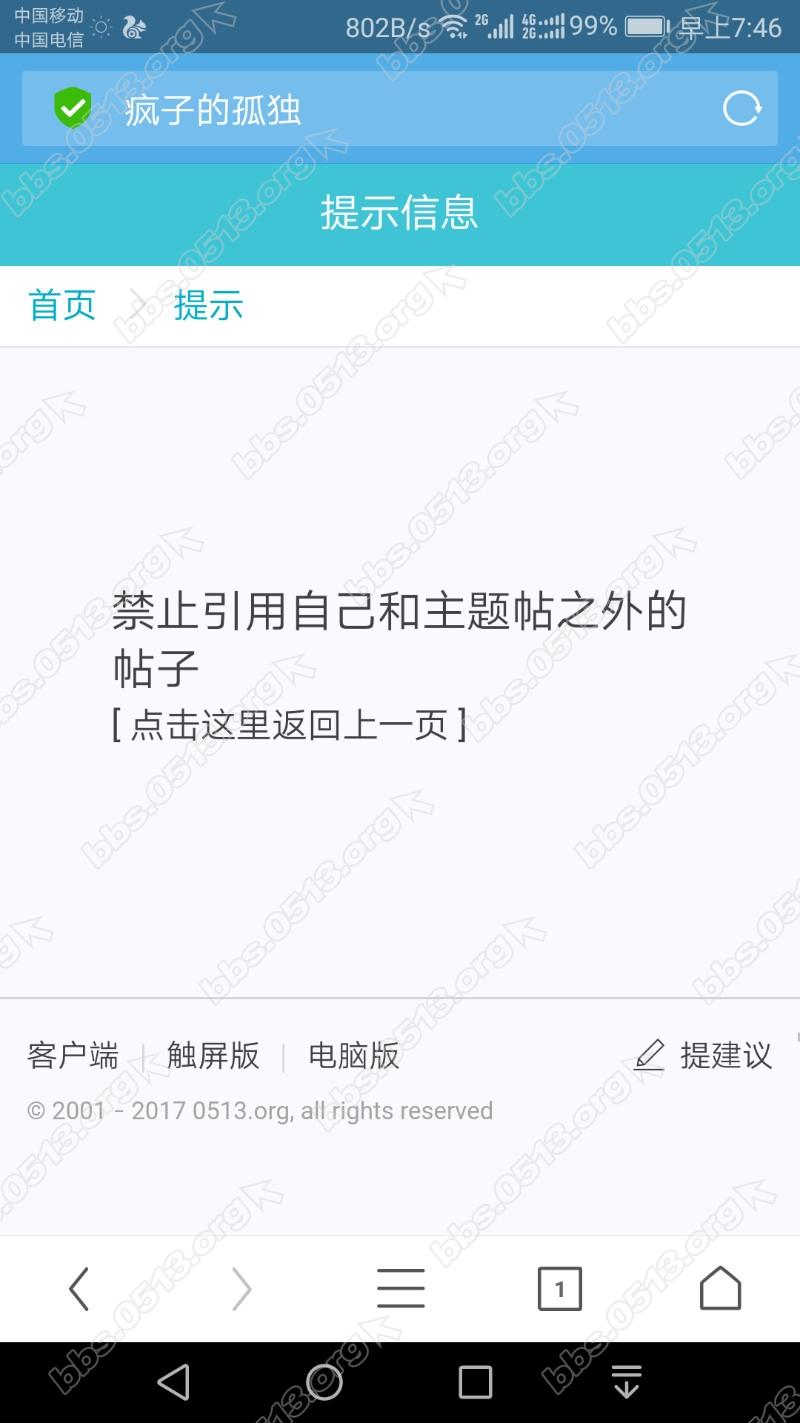Image resolution: width=800 pixels, height=1423 pixels.
Task: Reload the page with the refresh icon
Action: click(x=741, y=108)
